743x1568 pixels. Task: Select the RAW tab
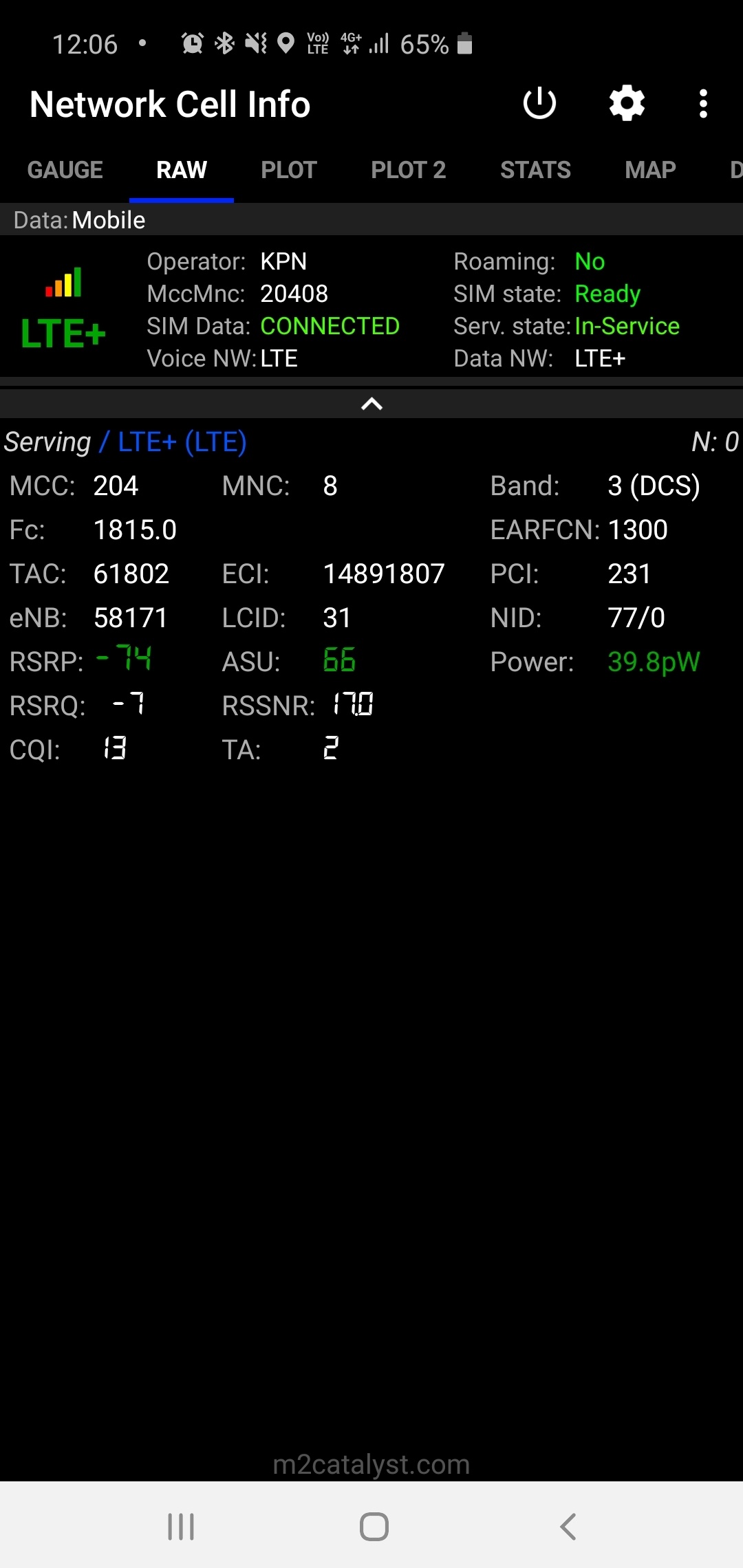click(x=182, y=170)
